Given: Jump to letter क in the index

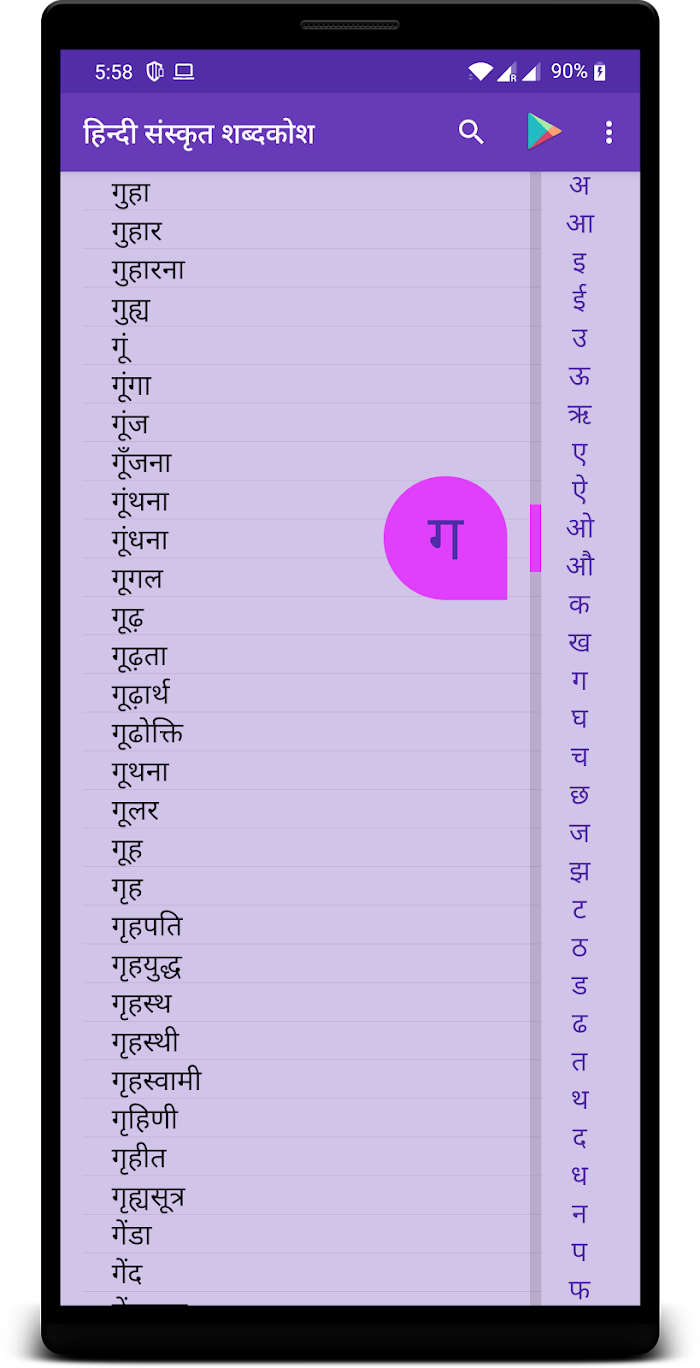Looking at the screenshot, I should [x=579, y=603].
